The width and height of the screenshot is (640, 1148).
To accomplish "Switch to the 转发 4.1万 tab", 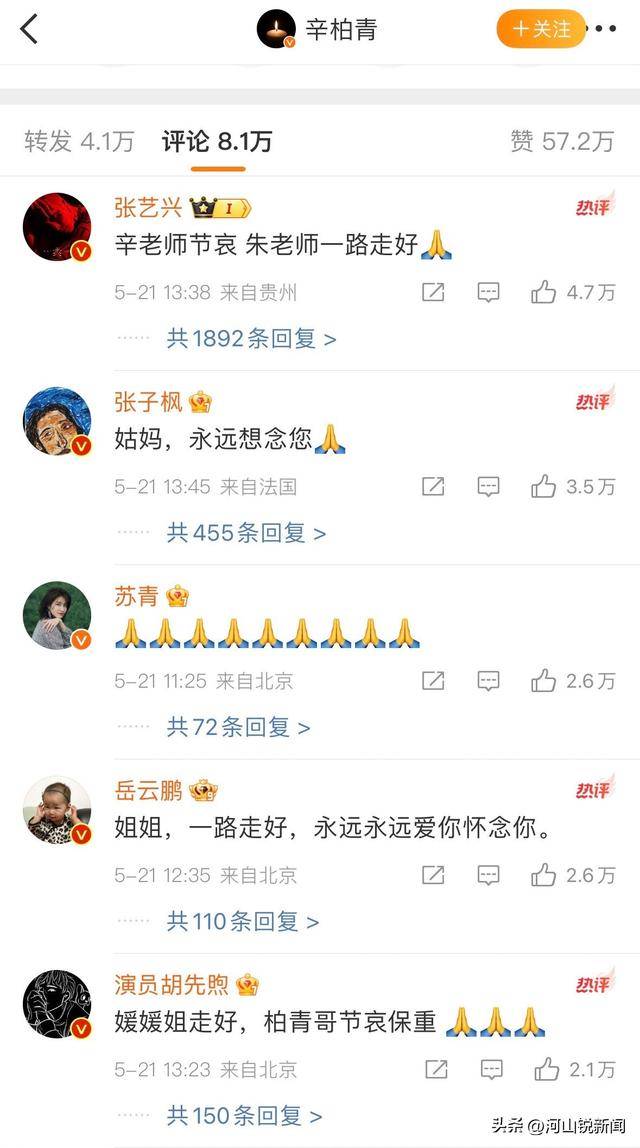I will 79,142.
